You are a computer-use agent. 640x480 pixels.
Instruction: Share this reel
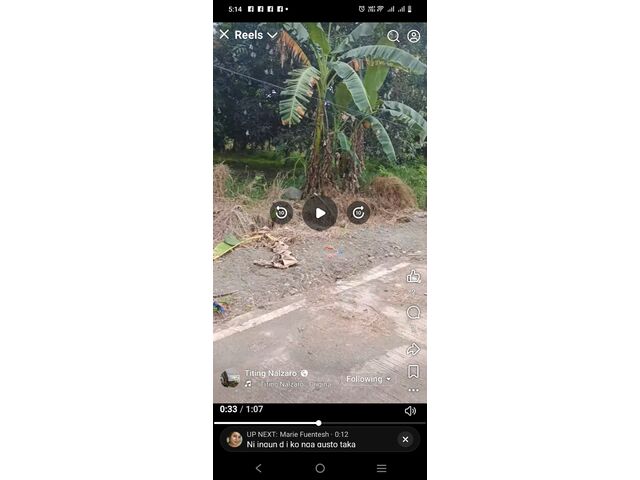pos(413,349)
